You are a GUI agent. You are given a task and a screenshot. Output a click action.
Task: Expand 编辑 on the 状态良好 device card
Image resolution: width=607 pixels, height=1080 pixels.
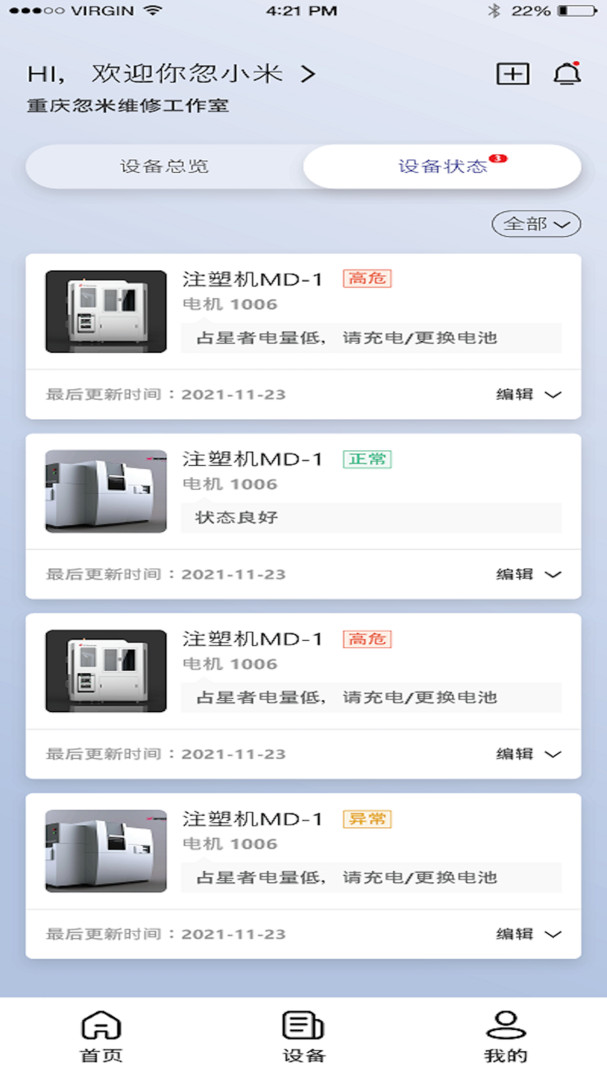coord(529,574)
